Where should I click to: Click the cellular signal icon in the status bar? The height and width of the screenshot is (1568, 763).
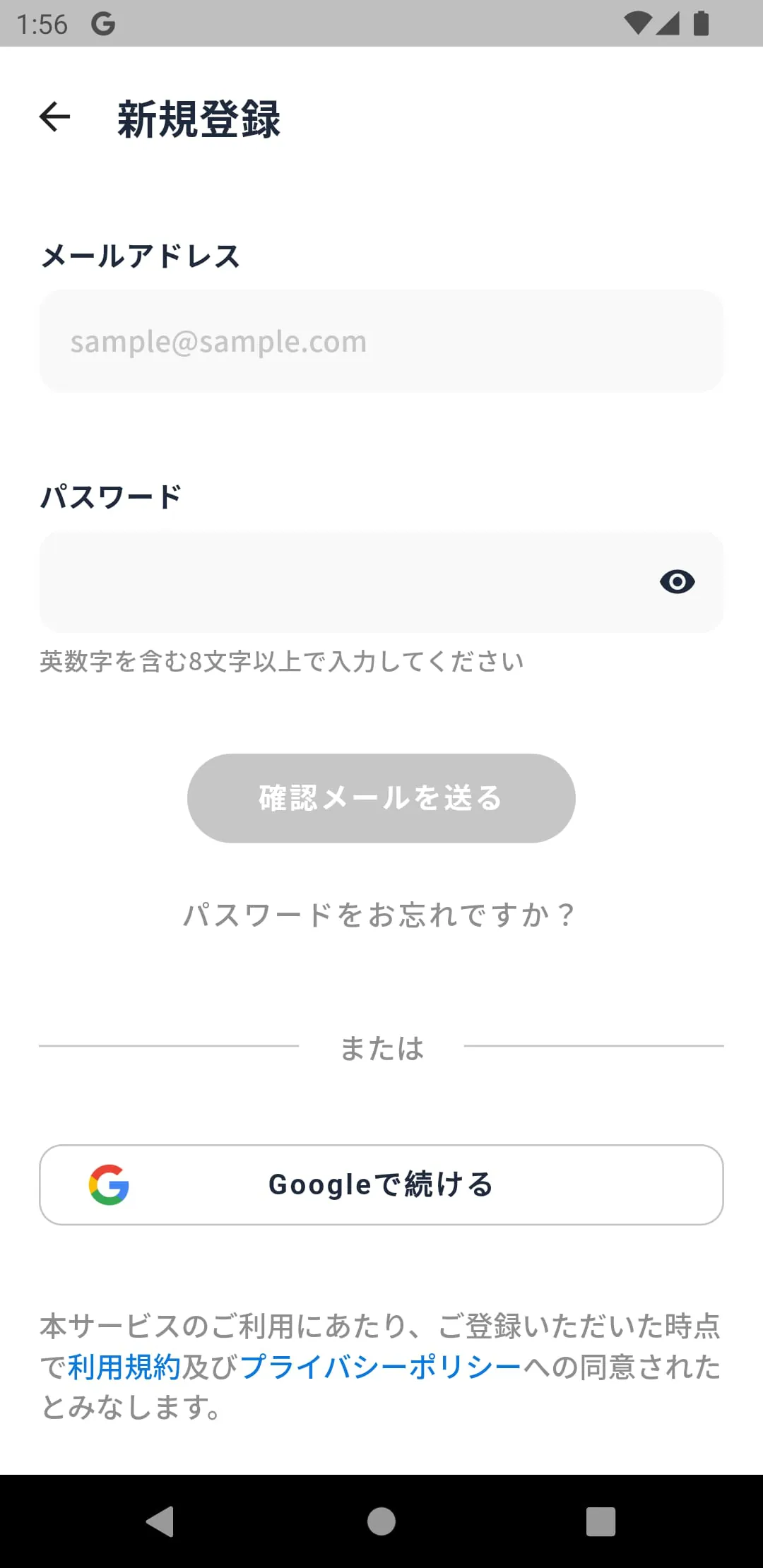[x=668, y=23]
